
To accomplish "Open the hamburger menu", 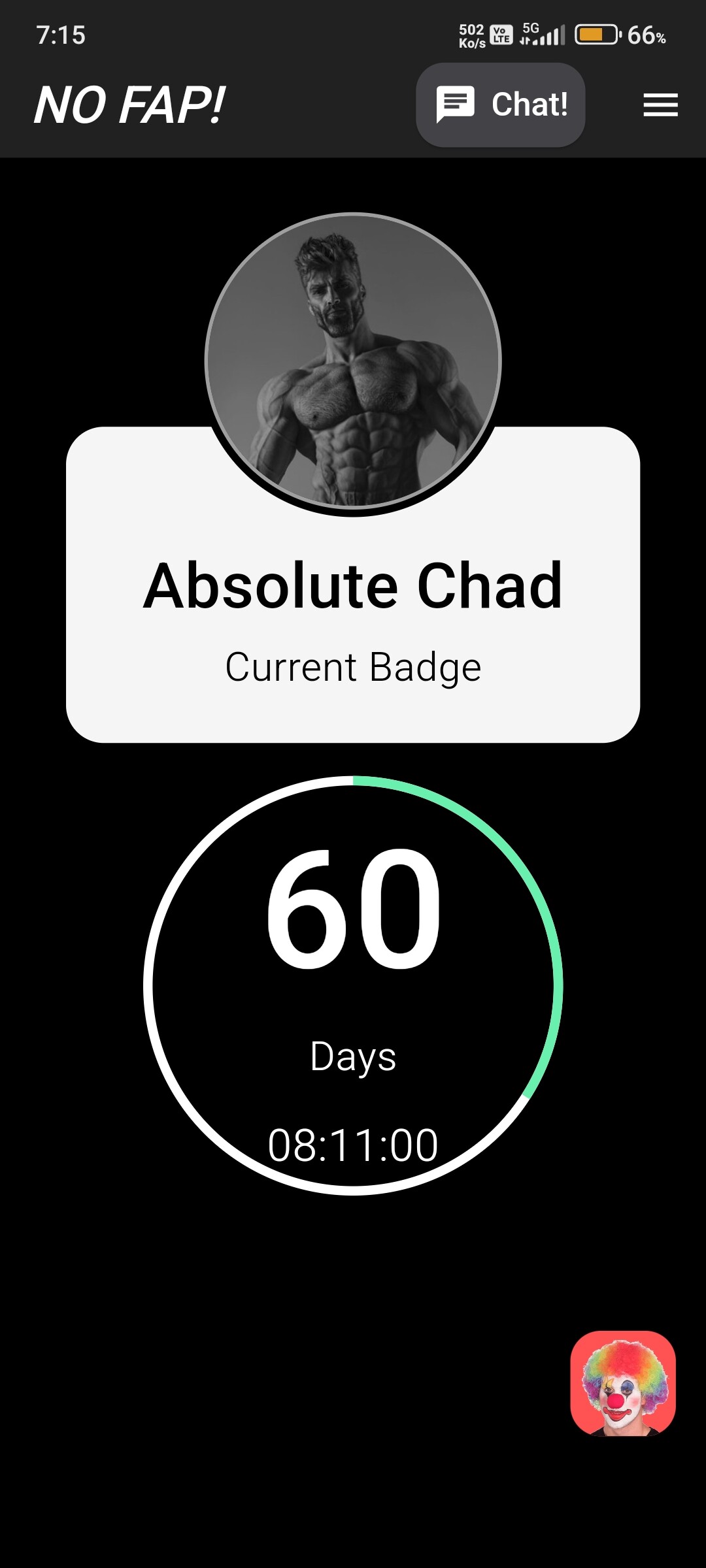I will coord(660,105).
